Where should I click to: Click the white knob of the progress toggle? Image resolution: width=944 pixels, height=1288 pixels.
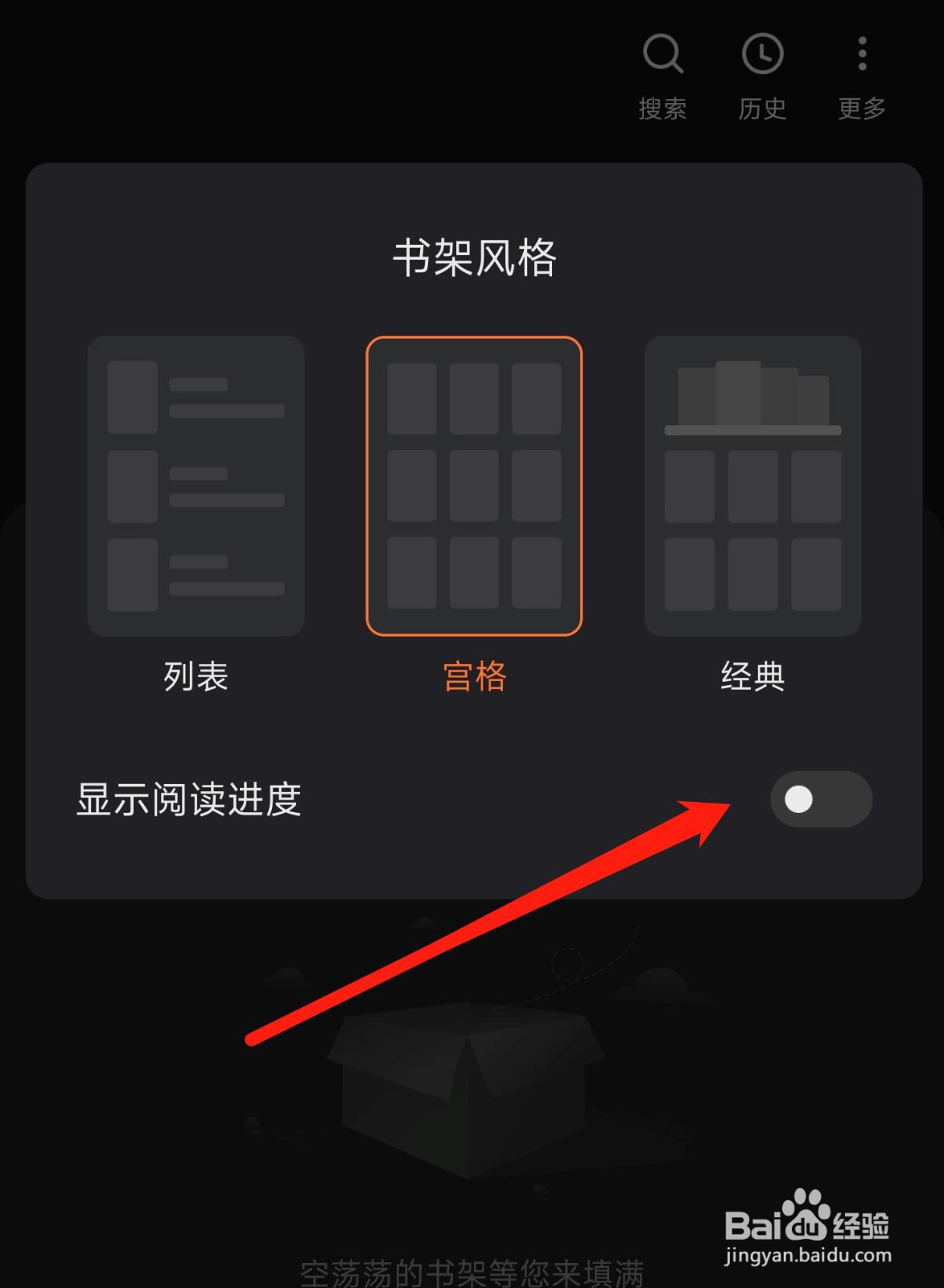798,799
